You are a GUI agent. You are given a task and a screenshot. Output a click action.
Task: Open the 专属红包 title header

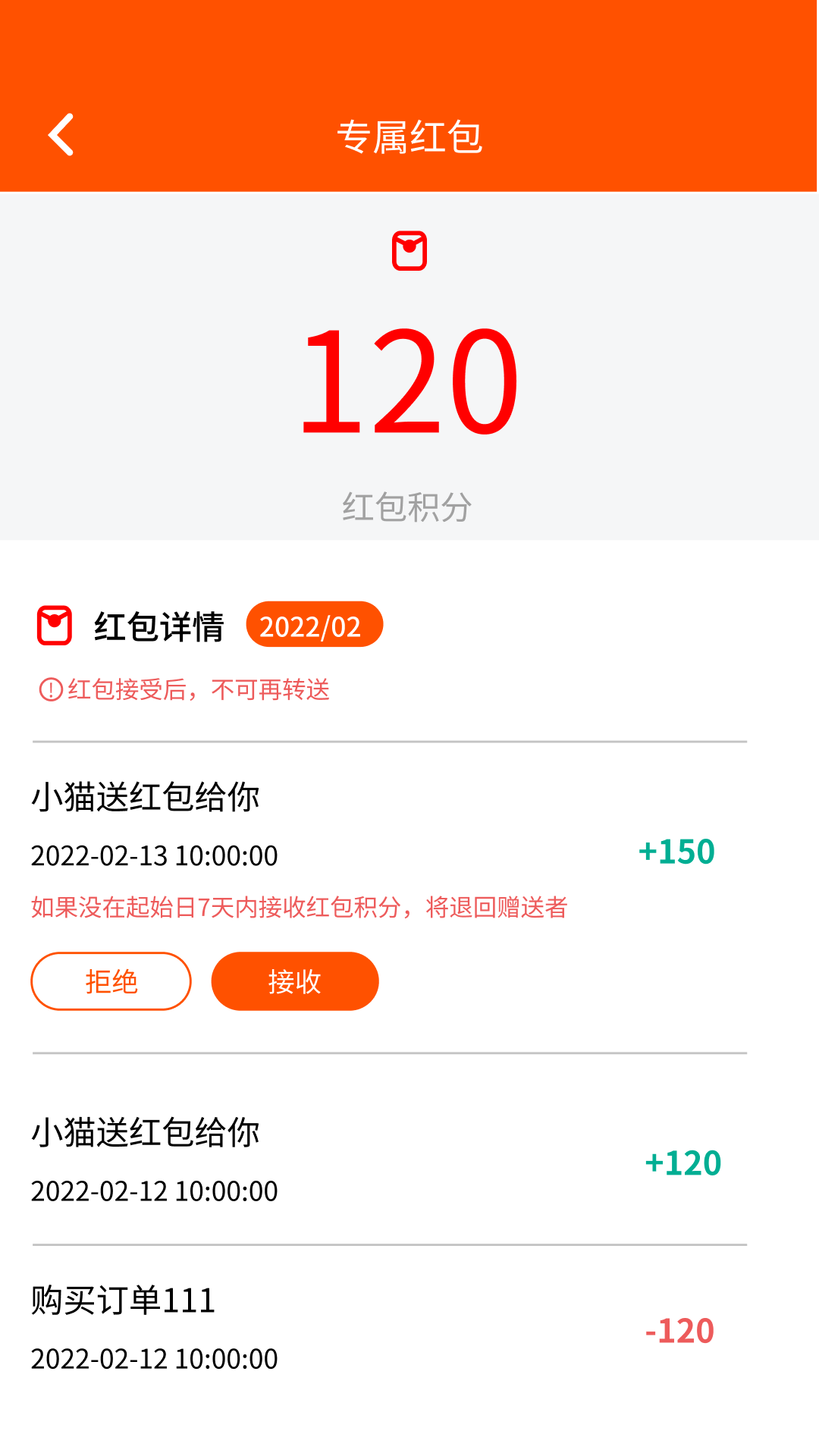(409, 135)
